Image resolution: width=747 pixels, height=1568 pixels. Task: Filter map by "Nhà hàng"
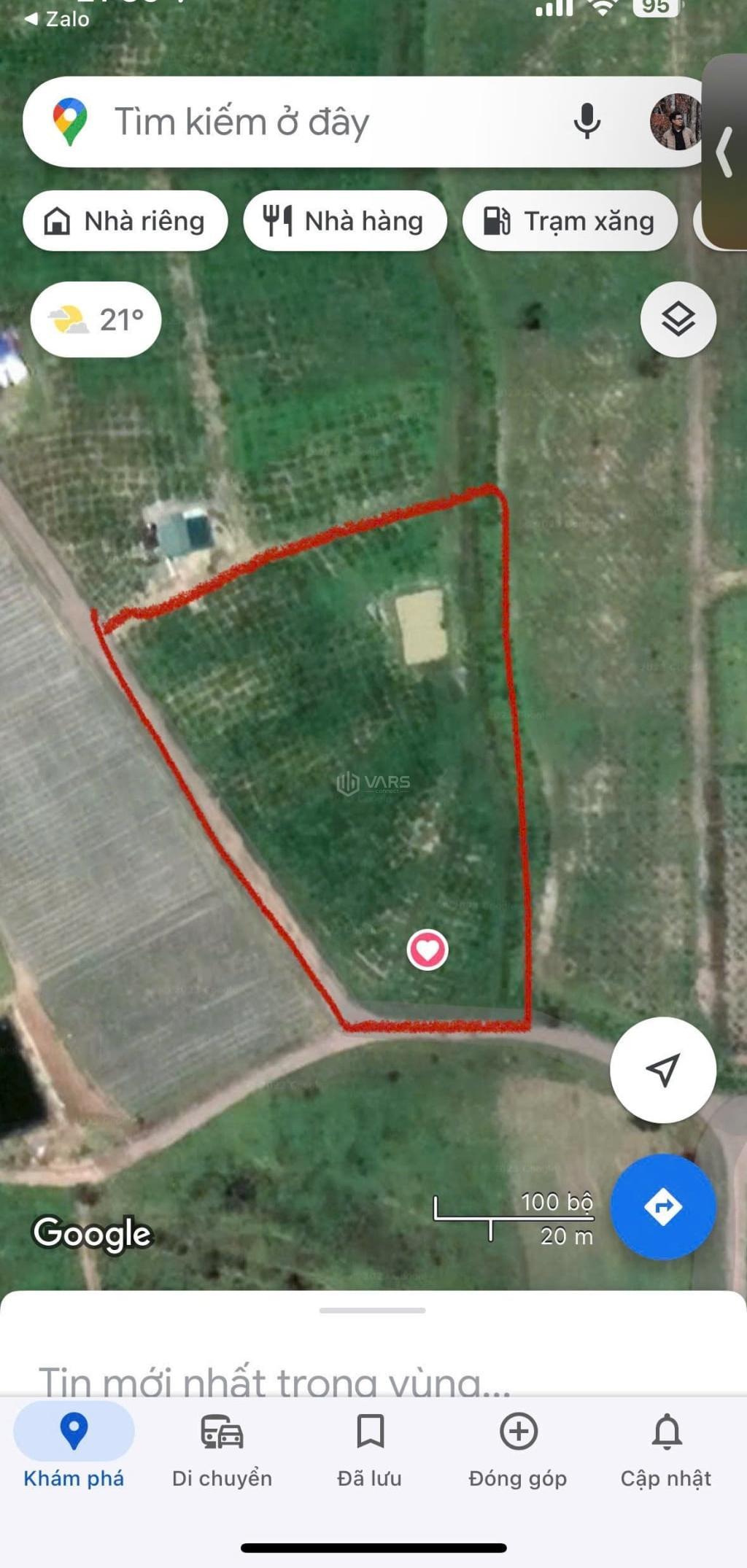point(345,221)
